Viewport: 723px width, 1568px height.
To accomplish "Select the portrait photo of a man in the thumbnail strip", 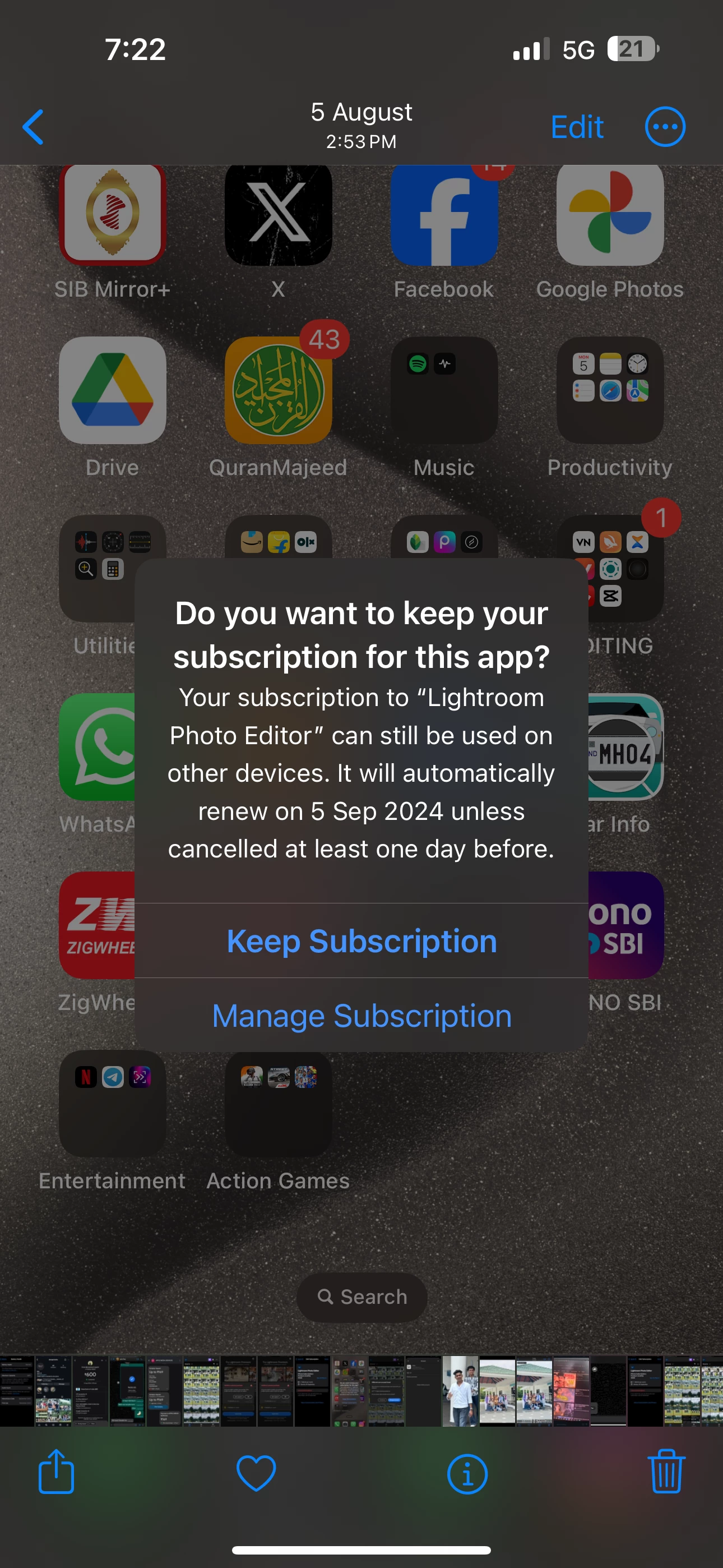I will click(460, 1390).
